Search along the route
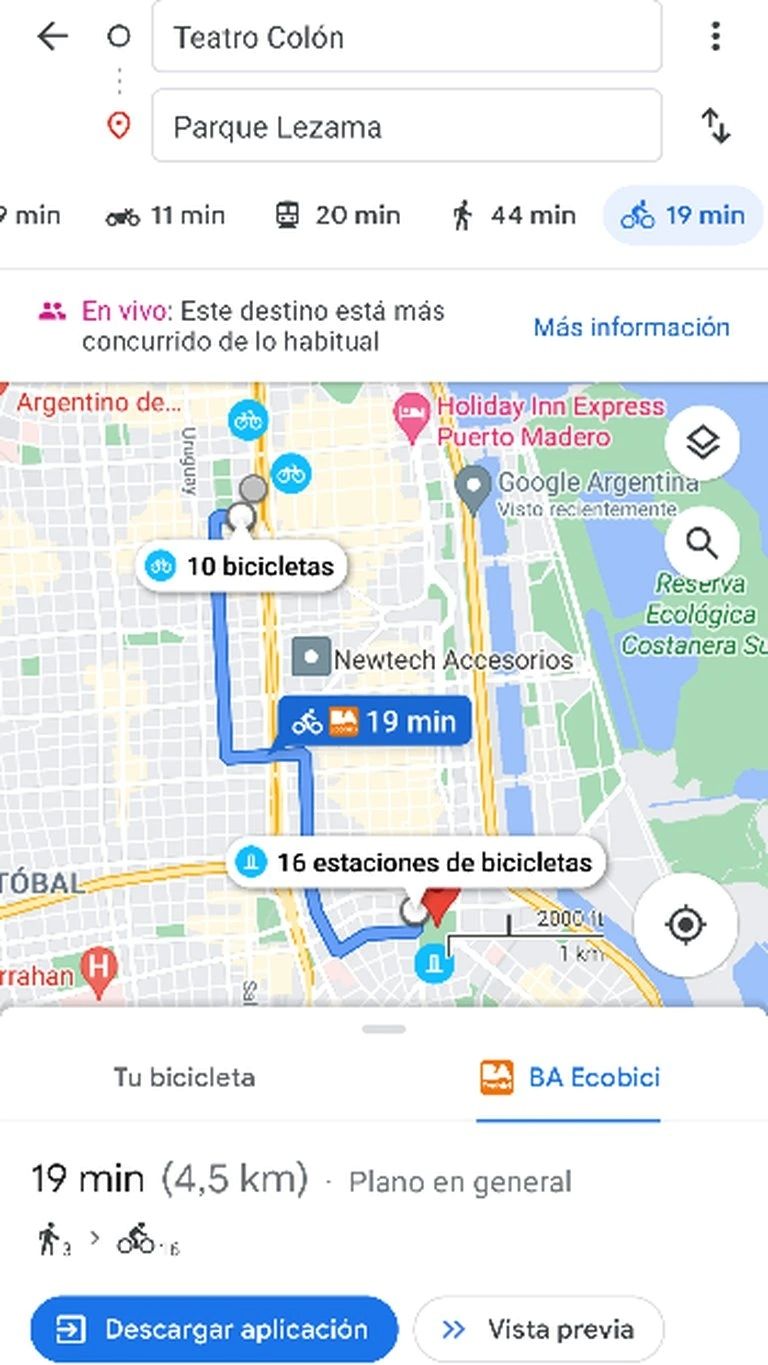 [702, 545]
